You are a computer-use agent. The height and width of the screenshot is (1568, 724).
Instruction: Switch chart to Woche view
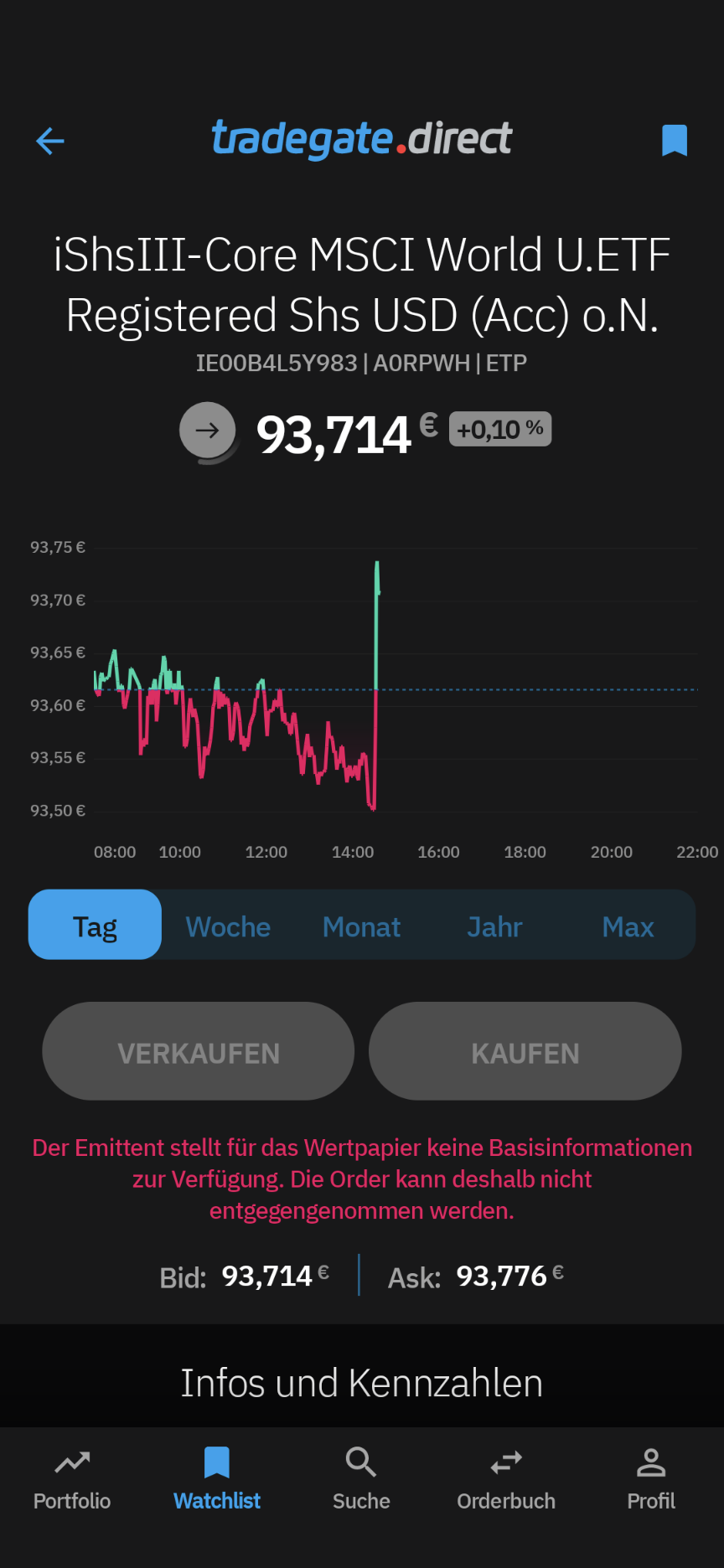228,926
